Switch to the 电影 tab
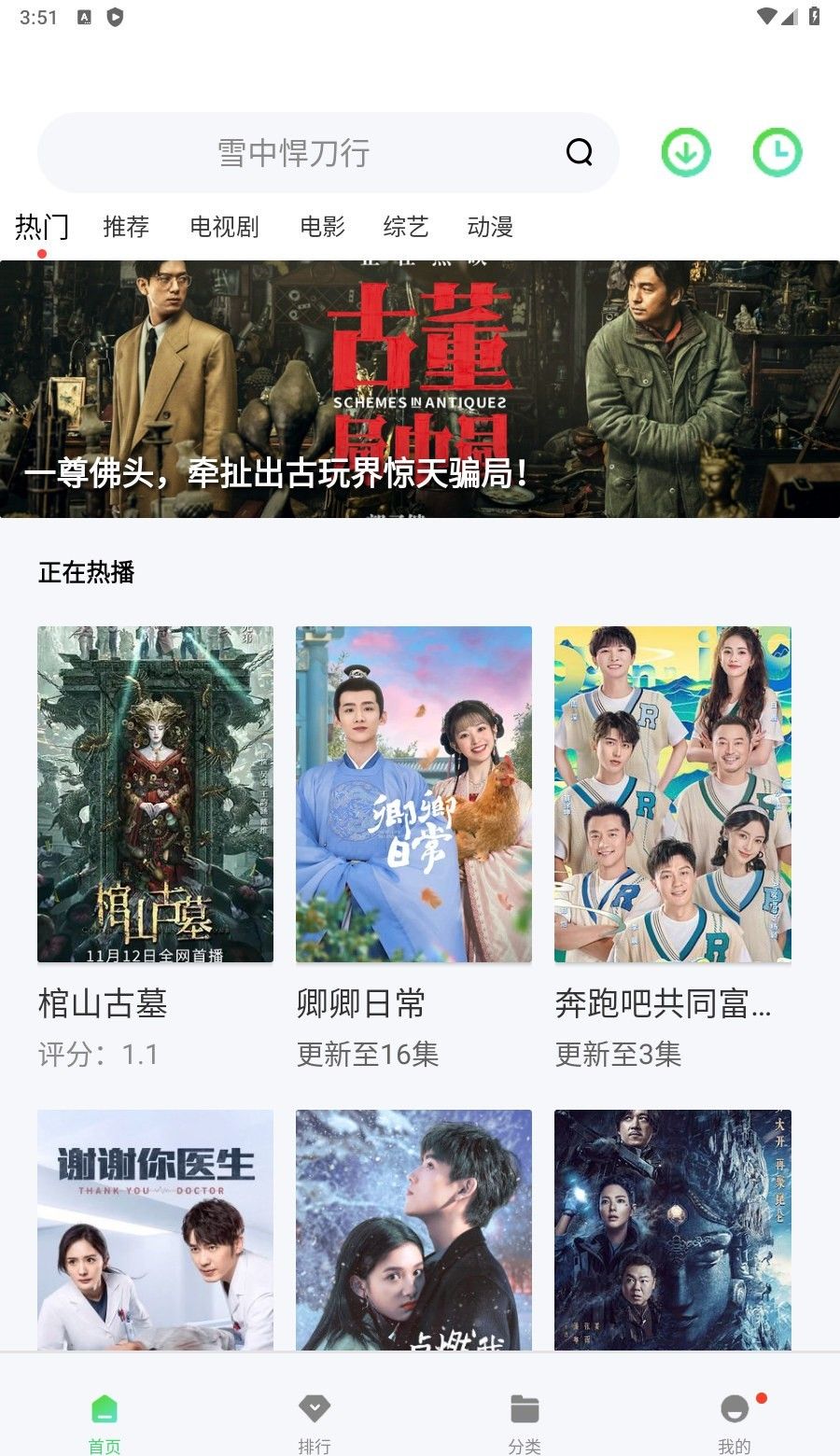The width and height of the screenshot is (840, 1456). (323, 227)
